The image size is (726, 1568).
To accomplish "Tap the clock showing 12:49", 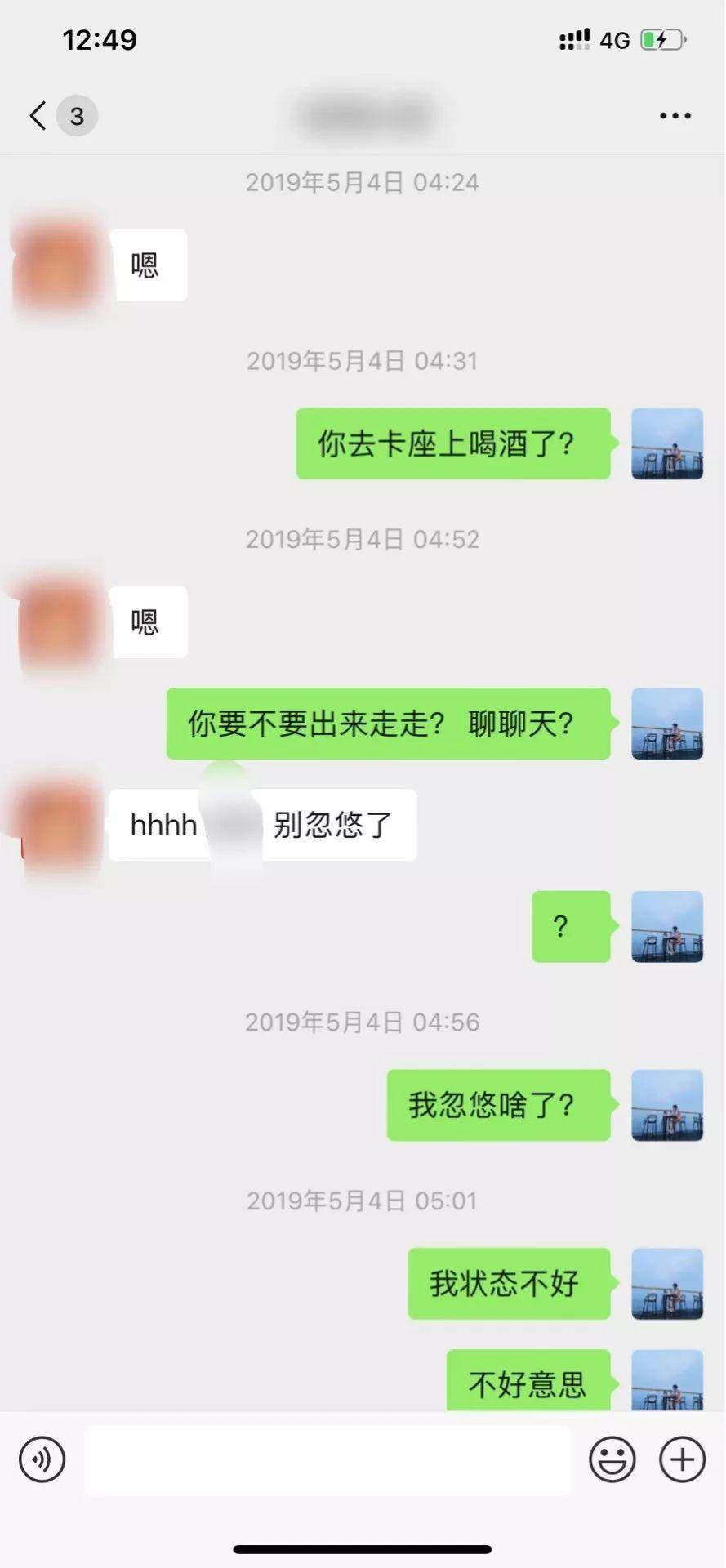I will tap(100, 38).
